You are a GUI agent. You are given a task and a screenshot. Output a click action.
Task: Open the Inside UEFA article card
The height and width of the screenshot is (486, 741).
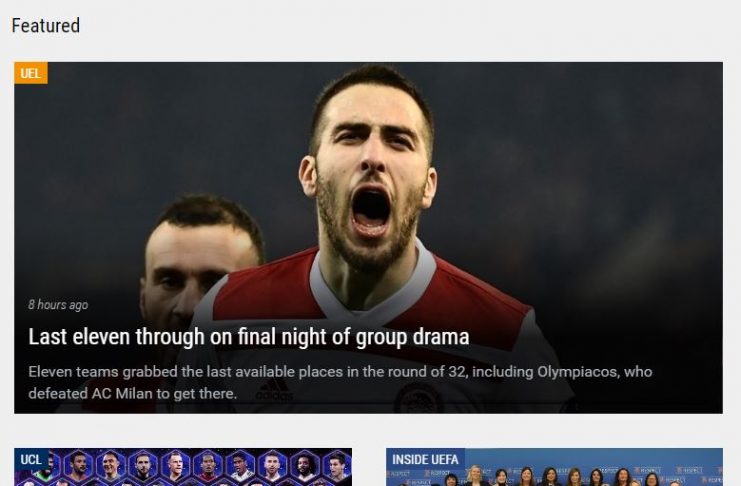pos(554,468)
